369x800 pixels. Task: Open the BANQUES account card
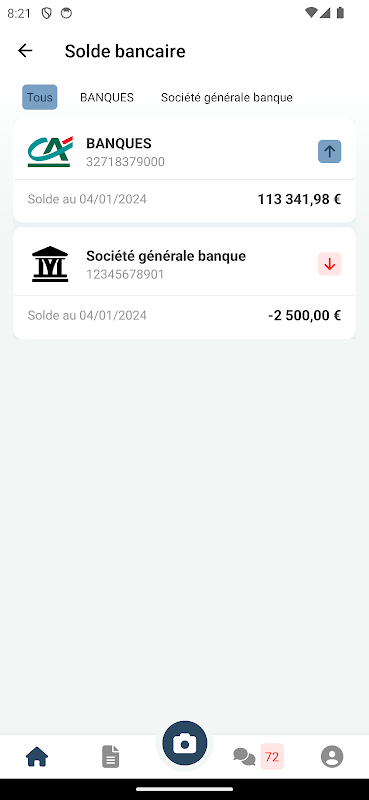click(184, 170)
